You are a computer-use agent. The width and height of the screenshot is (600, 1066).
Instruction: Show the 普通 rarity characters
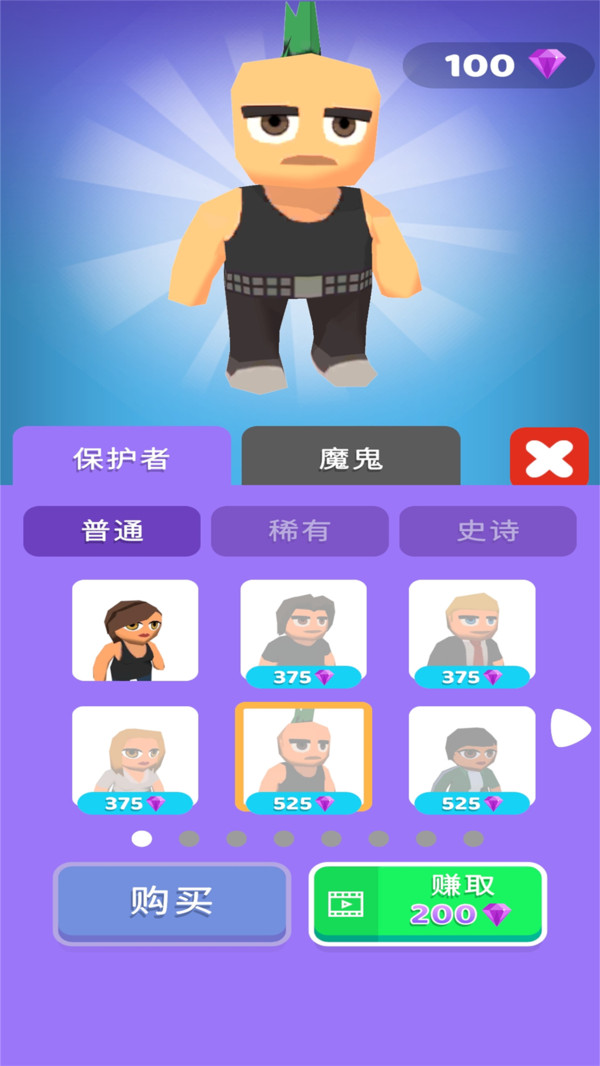(112, 530)
